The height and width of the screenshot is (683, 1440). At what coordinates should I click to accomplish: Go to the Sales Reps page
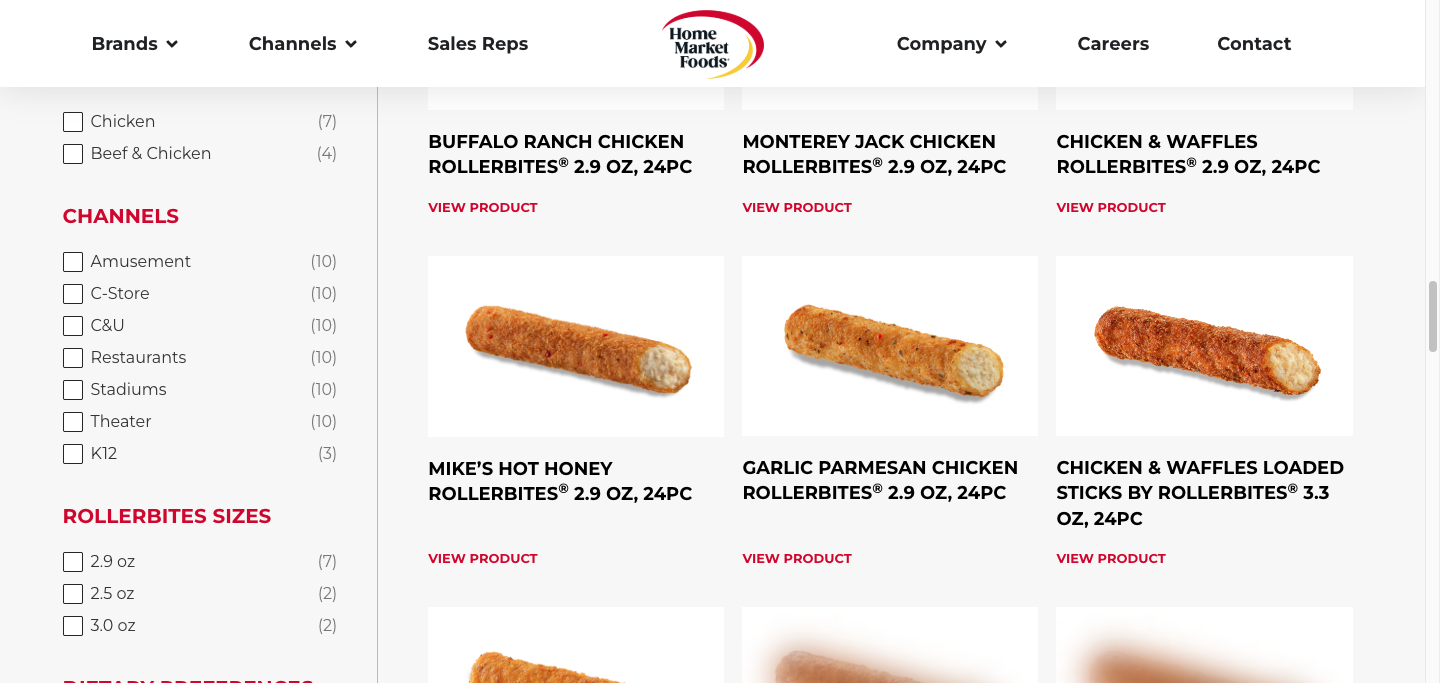477,44
